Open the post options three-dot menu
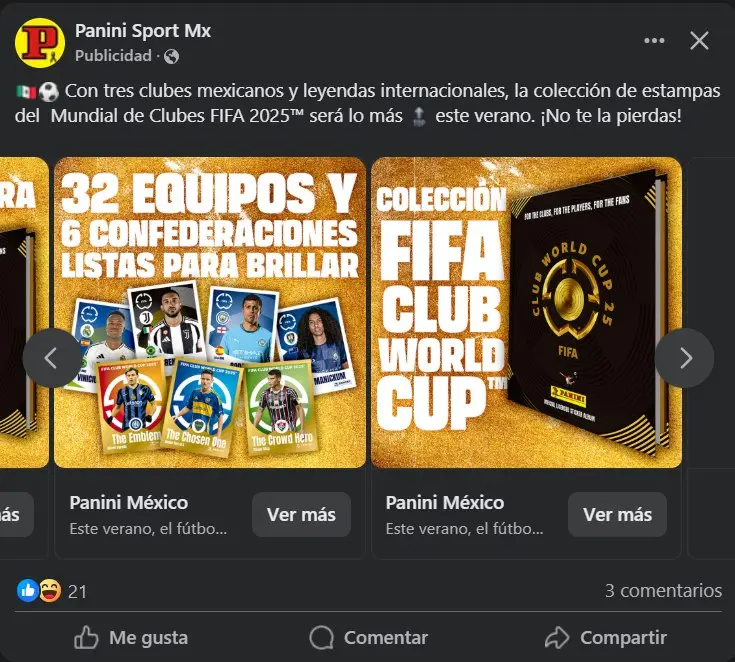 point(654,41)
